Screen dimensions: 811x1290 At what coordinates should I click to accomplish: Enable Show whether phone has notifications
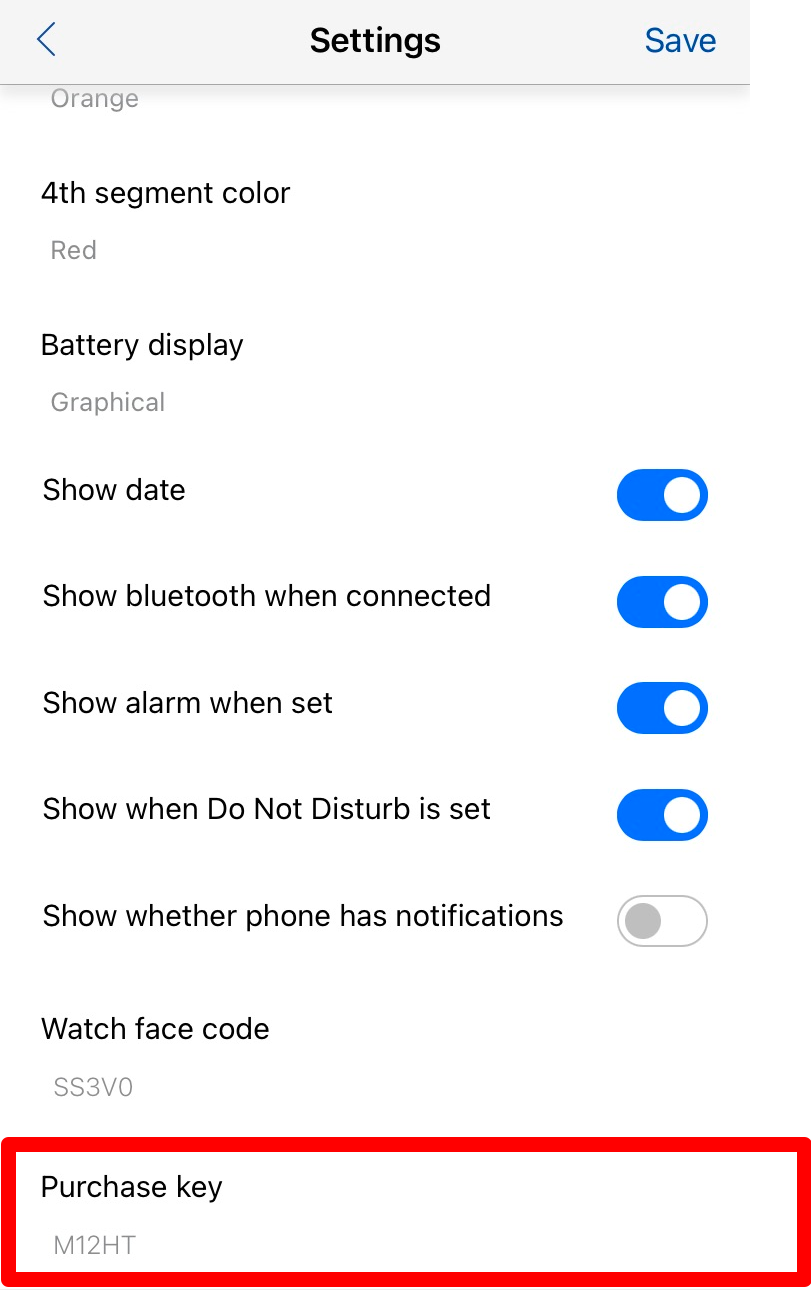(x=662, y=921)
